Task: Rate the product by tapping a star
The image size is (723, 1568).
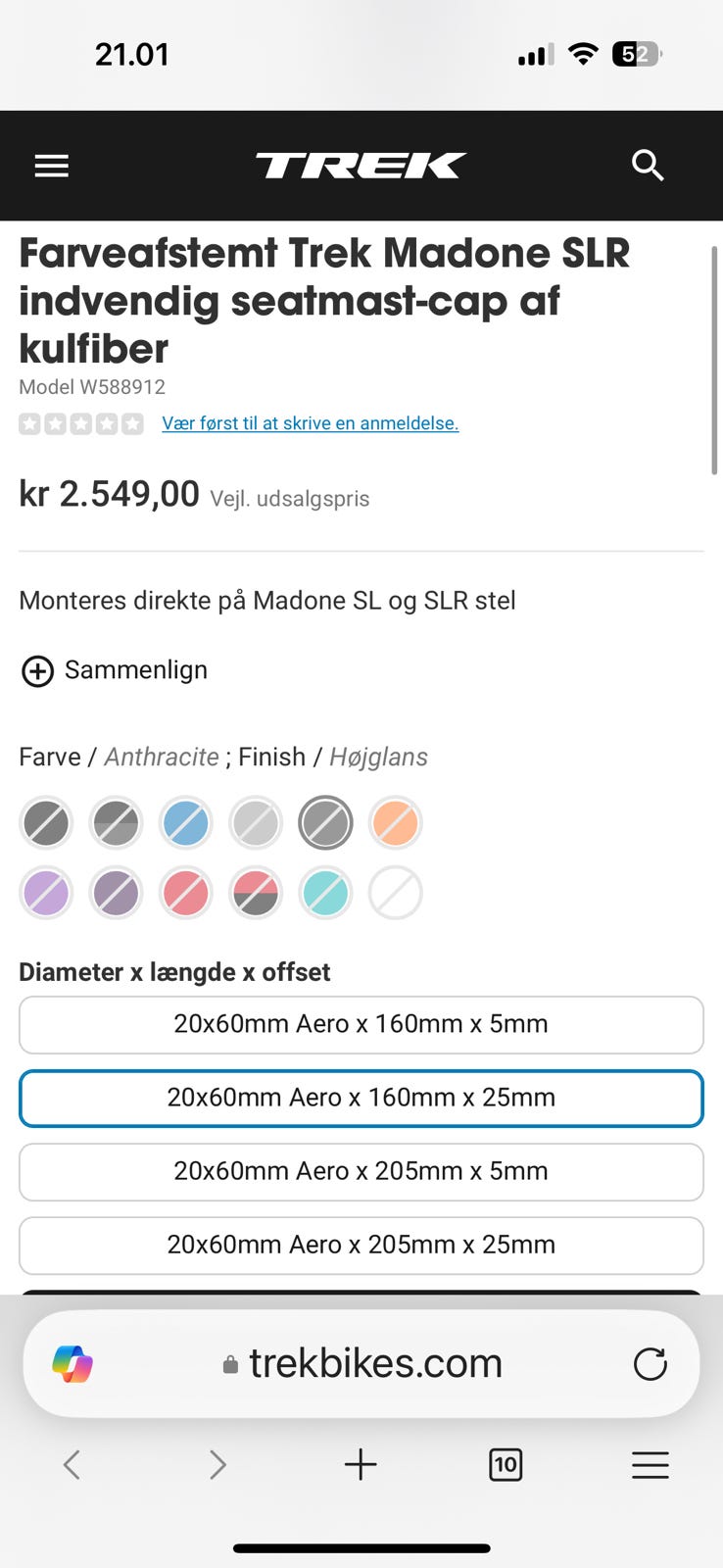Action: 82,422
